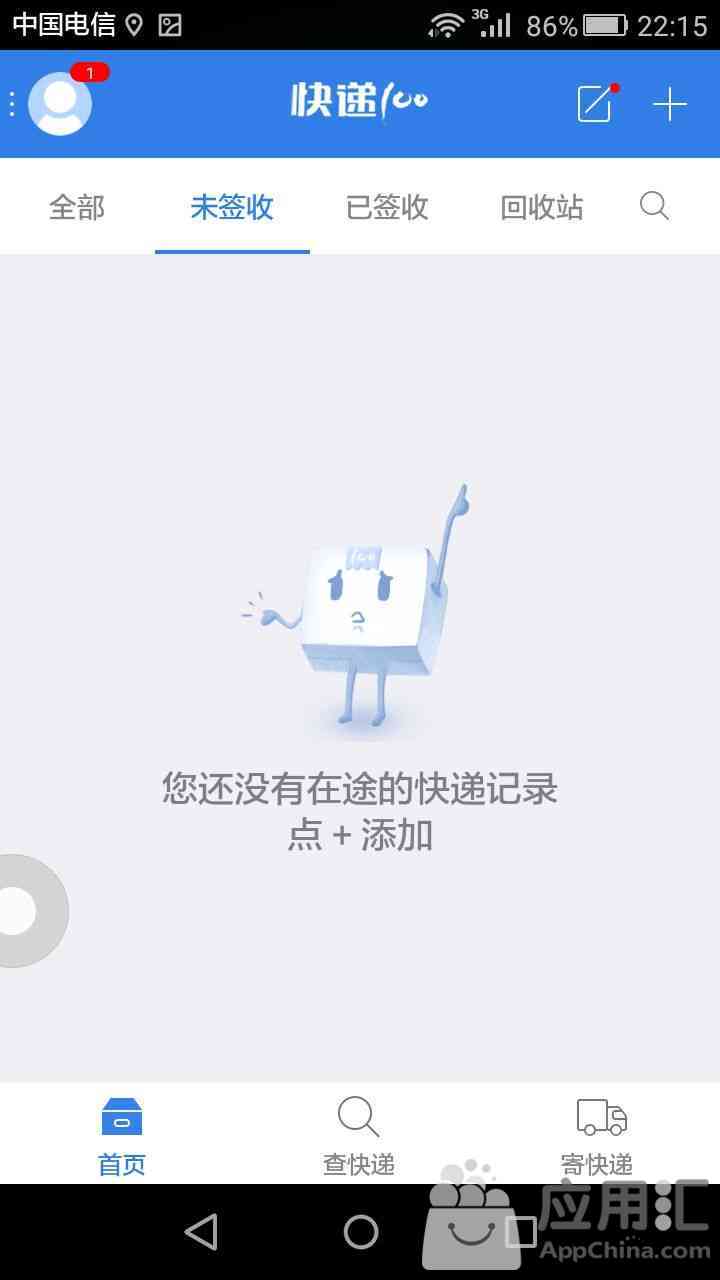Image resolution: width=720 pixels, height=1280 pixels.
Task: Switch to the 已签收 tab
Action: coord(387,207)
